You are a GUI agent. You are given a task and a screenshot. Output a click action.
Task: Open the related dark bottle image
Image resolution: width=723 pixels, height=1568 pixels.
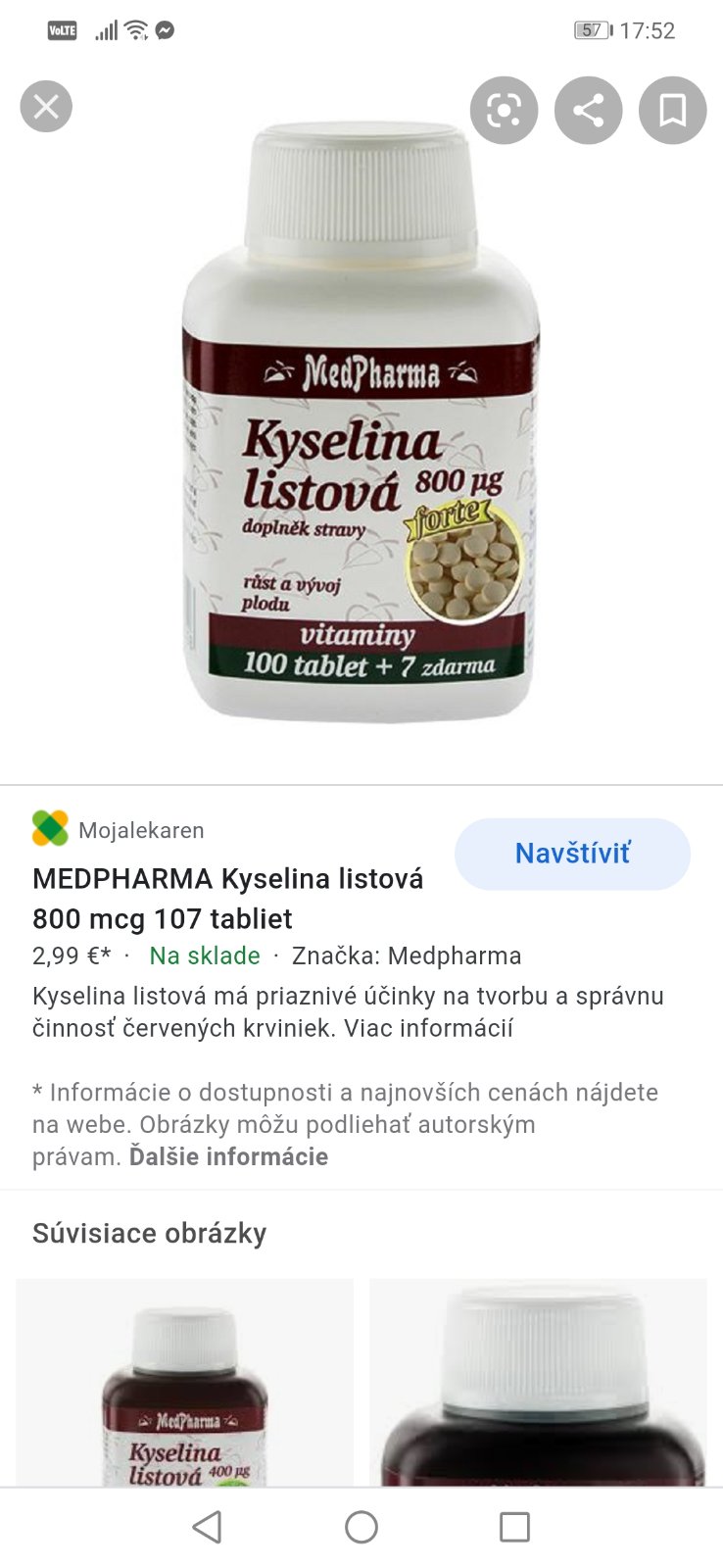[x=538, y=1382]
